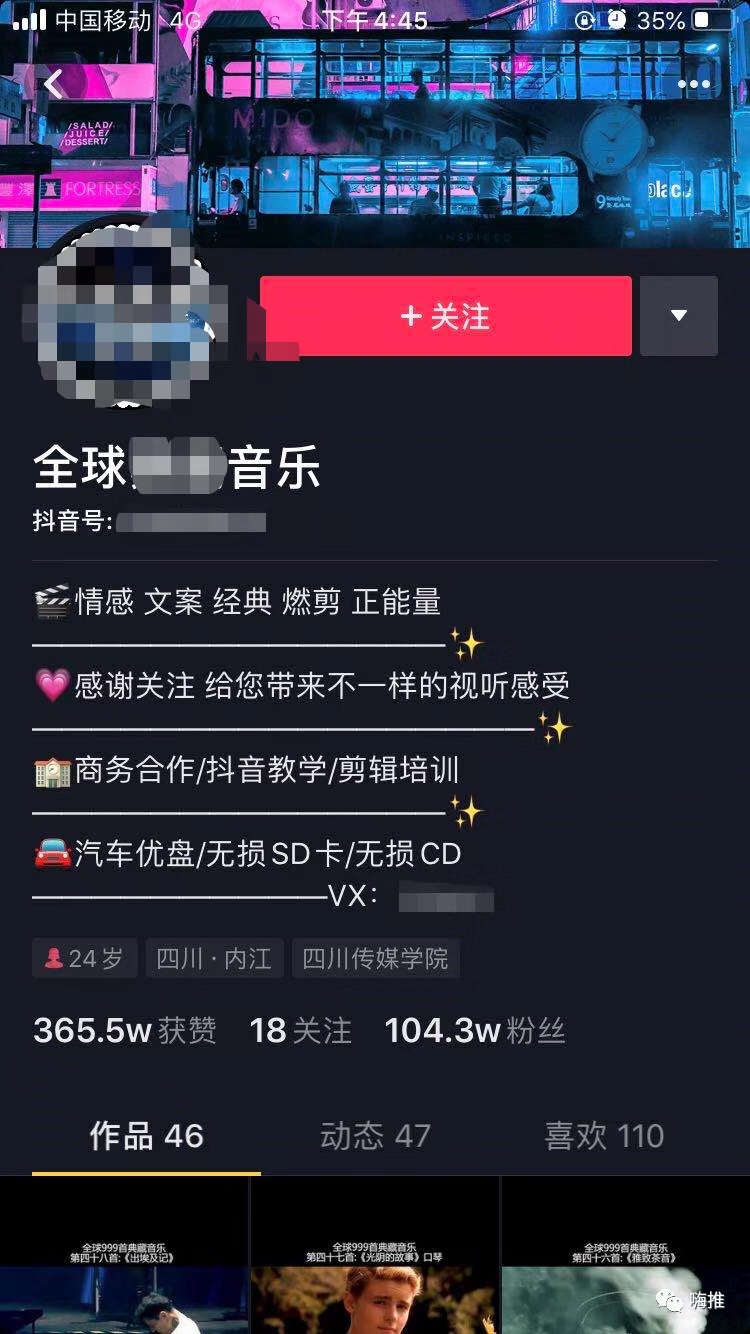Follow this account with +关注

tap(445, 316)
